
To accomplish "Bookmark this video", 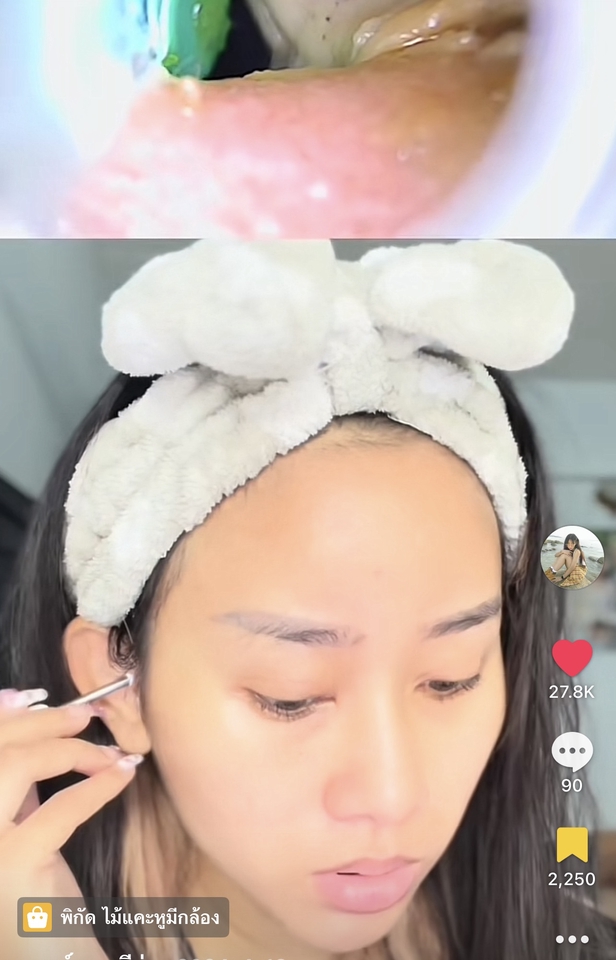I will coord(572,845).
